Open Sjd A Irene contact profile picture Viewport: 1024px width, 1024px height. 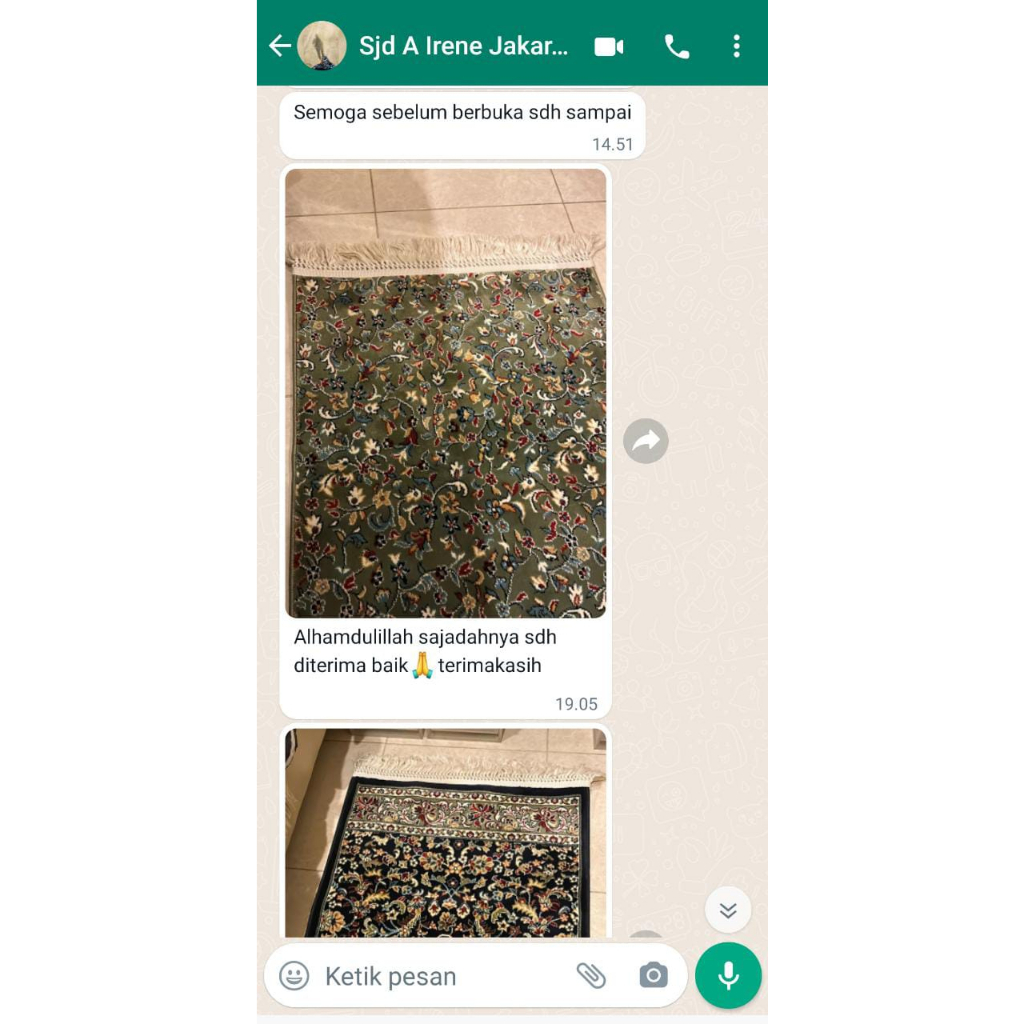pos(322,46)
